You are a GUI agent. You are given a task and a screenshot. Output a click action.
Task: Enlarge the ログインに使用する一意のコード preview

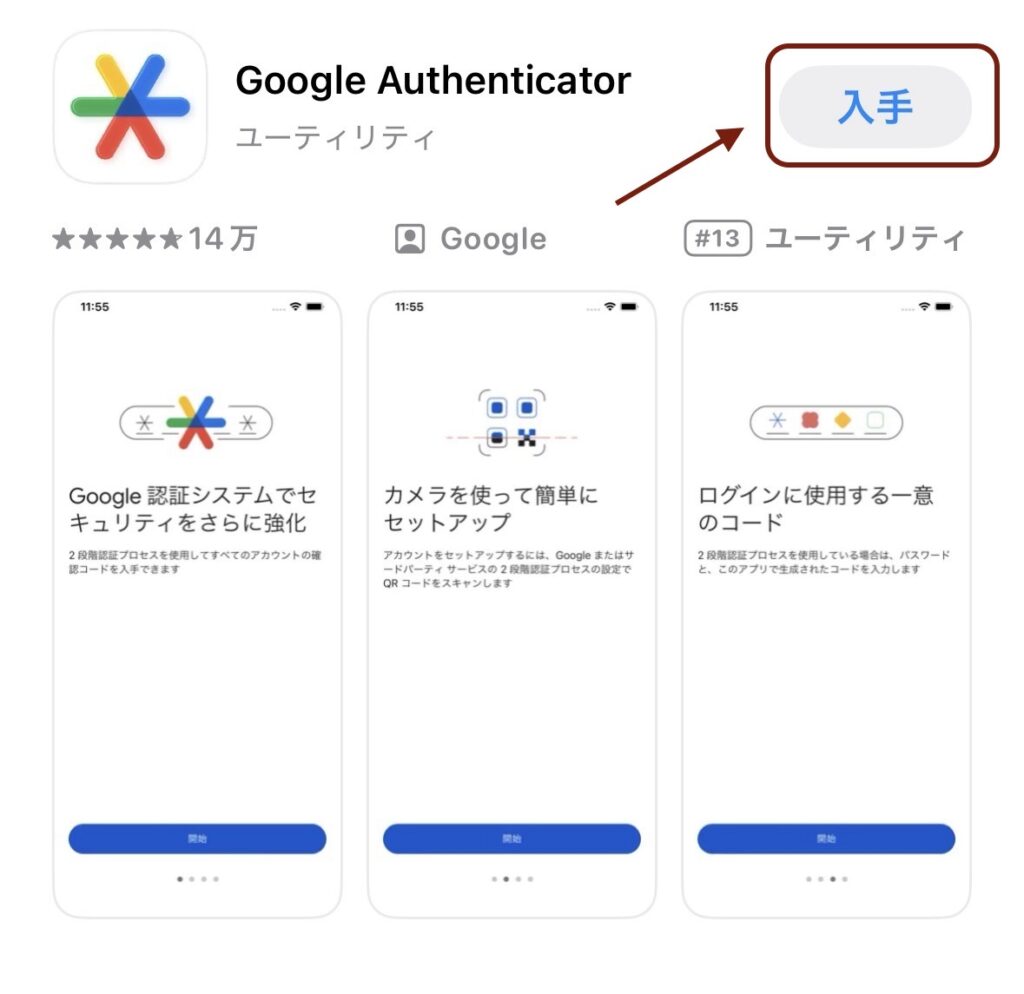pos(826,604)
